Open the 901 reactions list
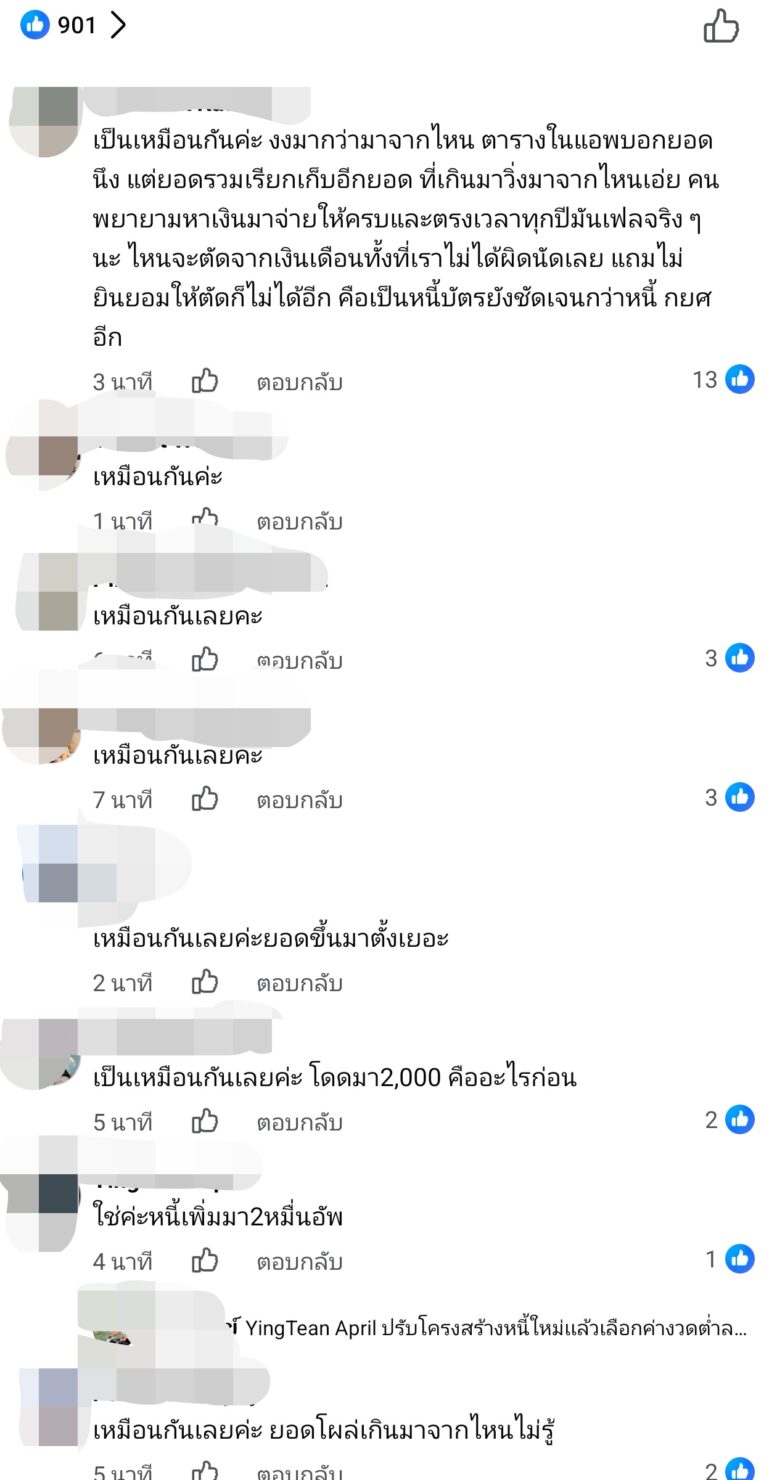Screen dimensions: 777x1480 tap(74, 25)
